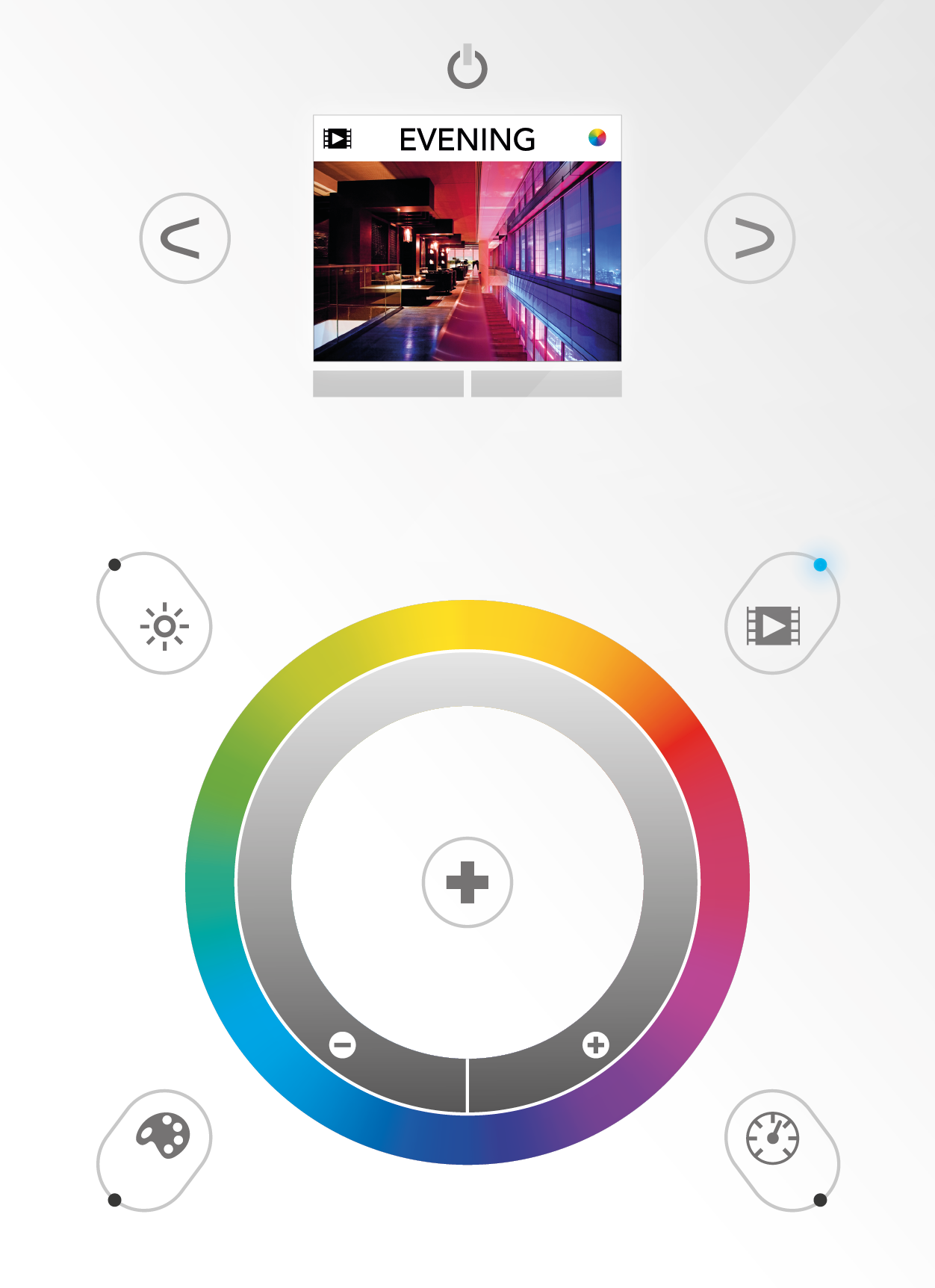Tap the center plus button in wheel

coord(467,882)
